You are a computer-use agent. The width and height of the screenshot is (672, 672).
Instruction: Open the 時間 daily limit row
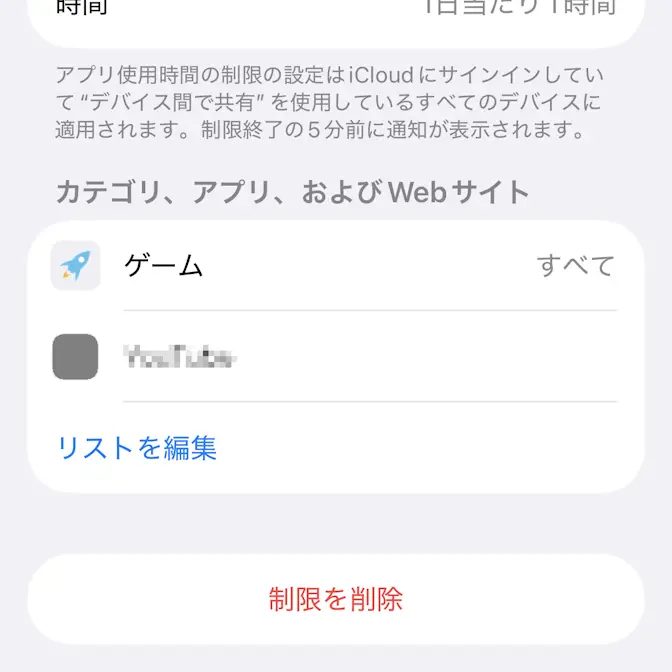coord(336,10)
